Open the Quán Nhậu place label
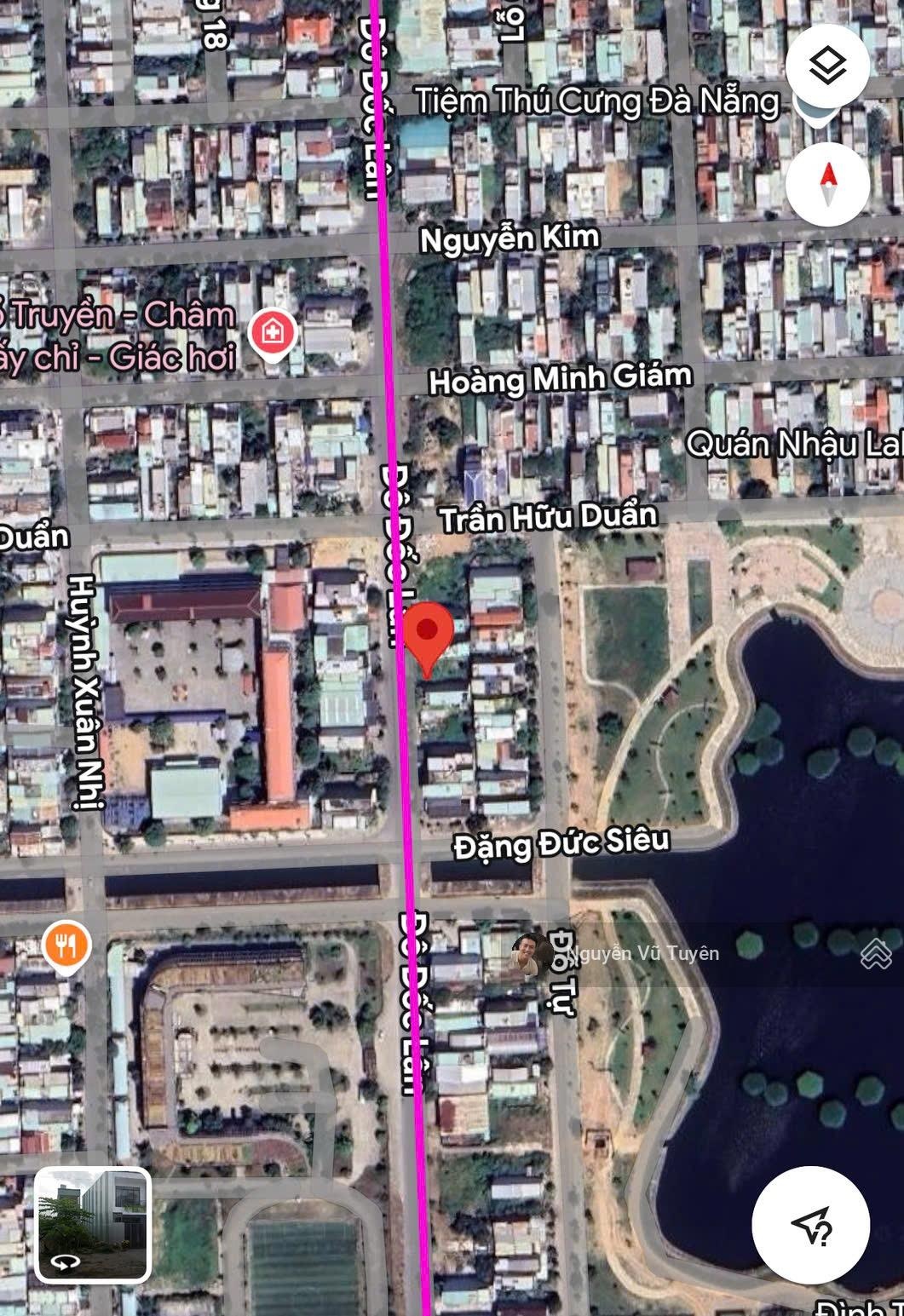Image resolution: width=904 pixels, height=1316 pixels. pos(793,444)
